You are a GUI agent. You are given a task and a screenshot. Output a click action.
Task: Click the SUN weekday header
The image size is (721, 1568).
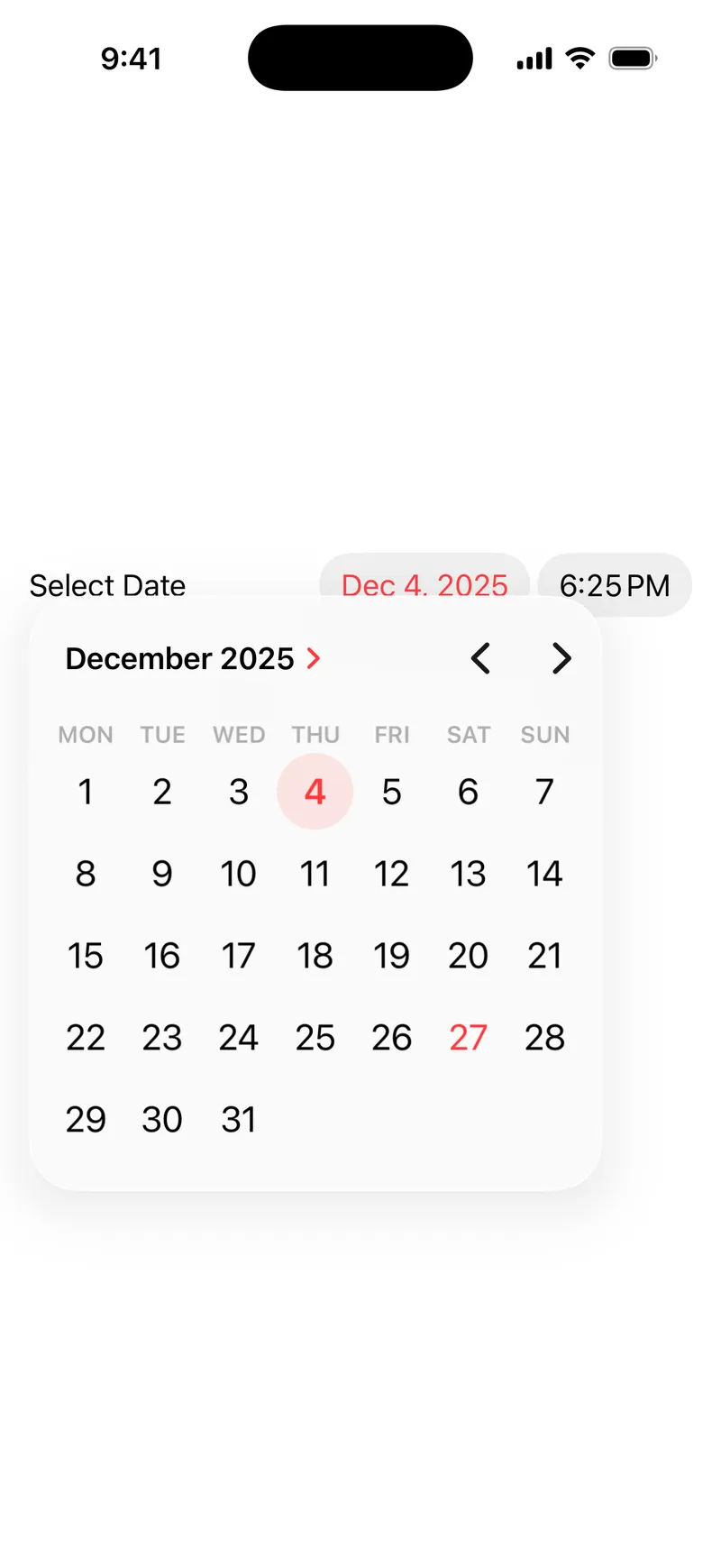point(544,734)
